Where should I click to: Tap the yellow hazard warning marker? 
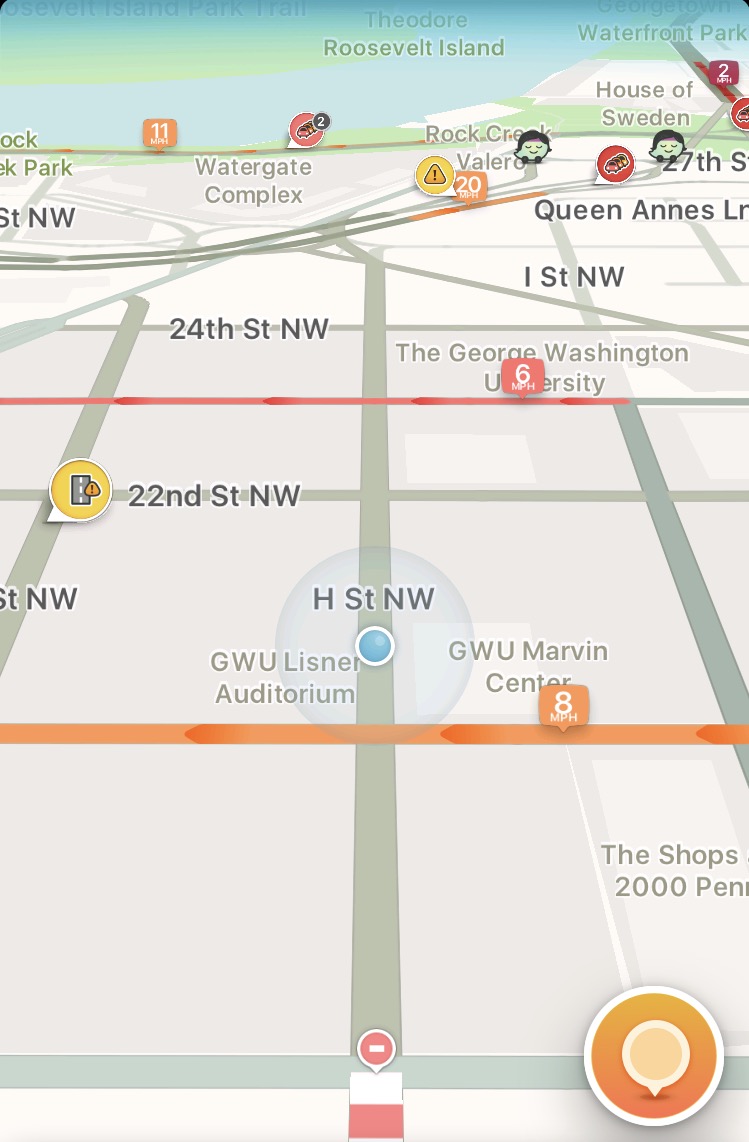coord(434,175)
